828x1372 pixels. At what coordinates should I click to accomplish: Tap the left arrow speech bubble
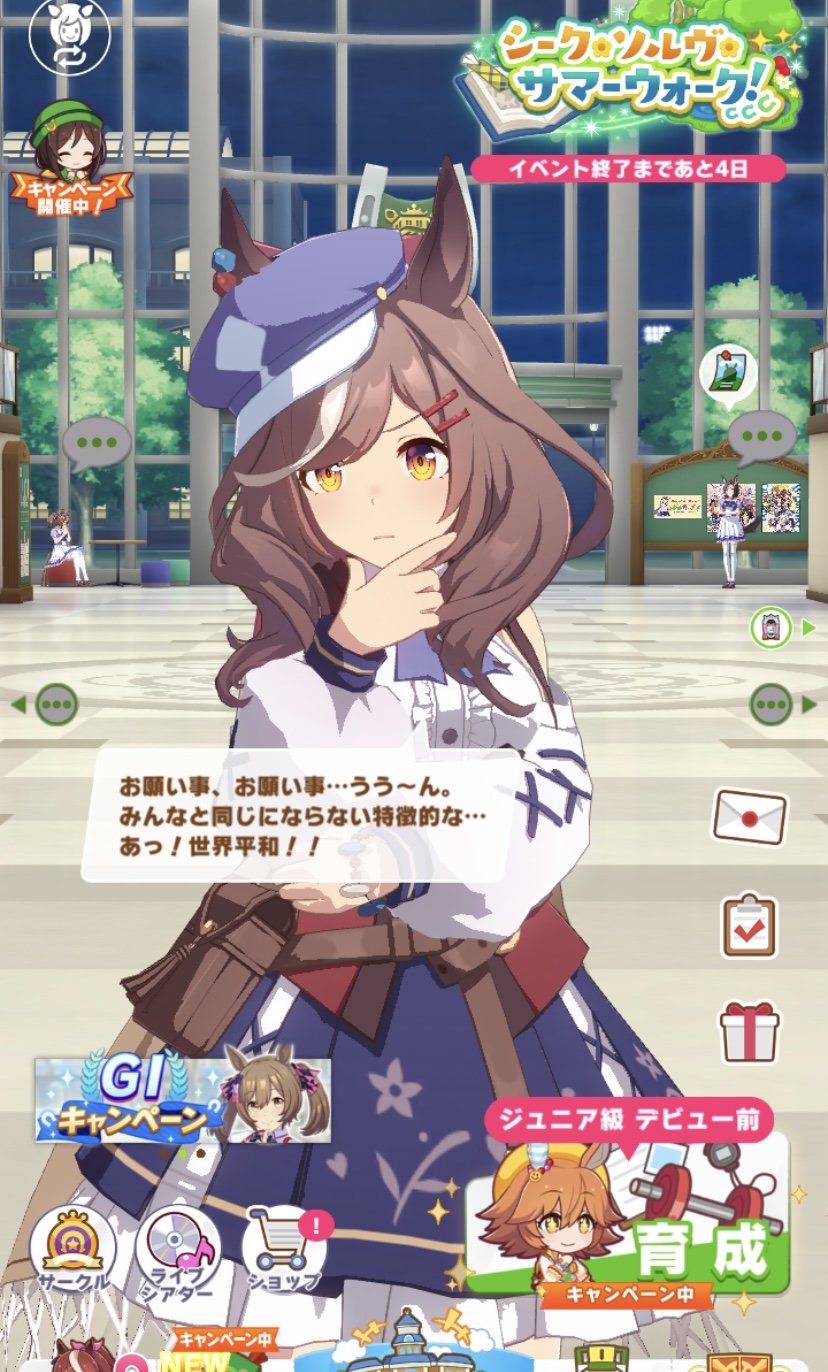46,704
